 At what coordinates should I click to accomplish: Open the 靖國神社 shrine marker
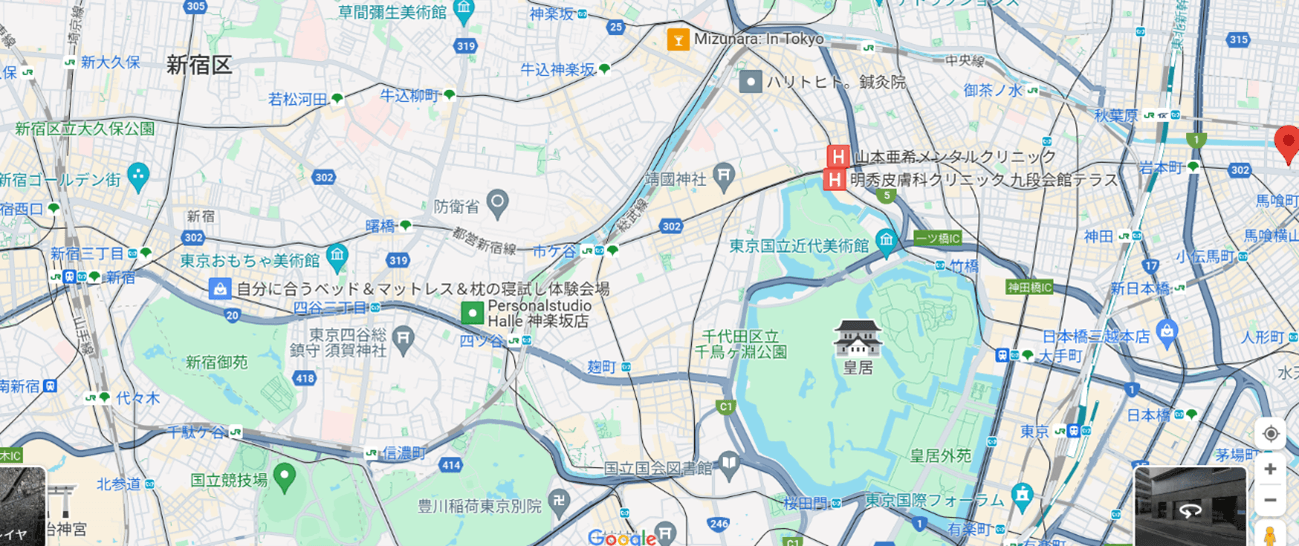click(723, 179)
